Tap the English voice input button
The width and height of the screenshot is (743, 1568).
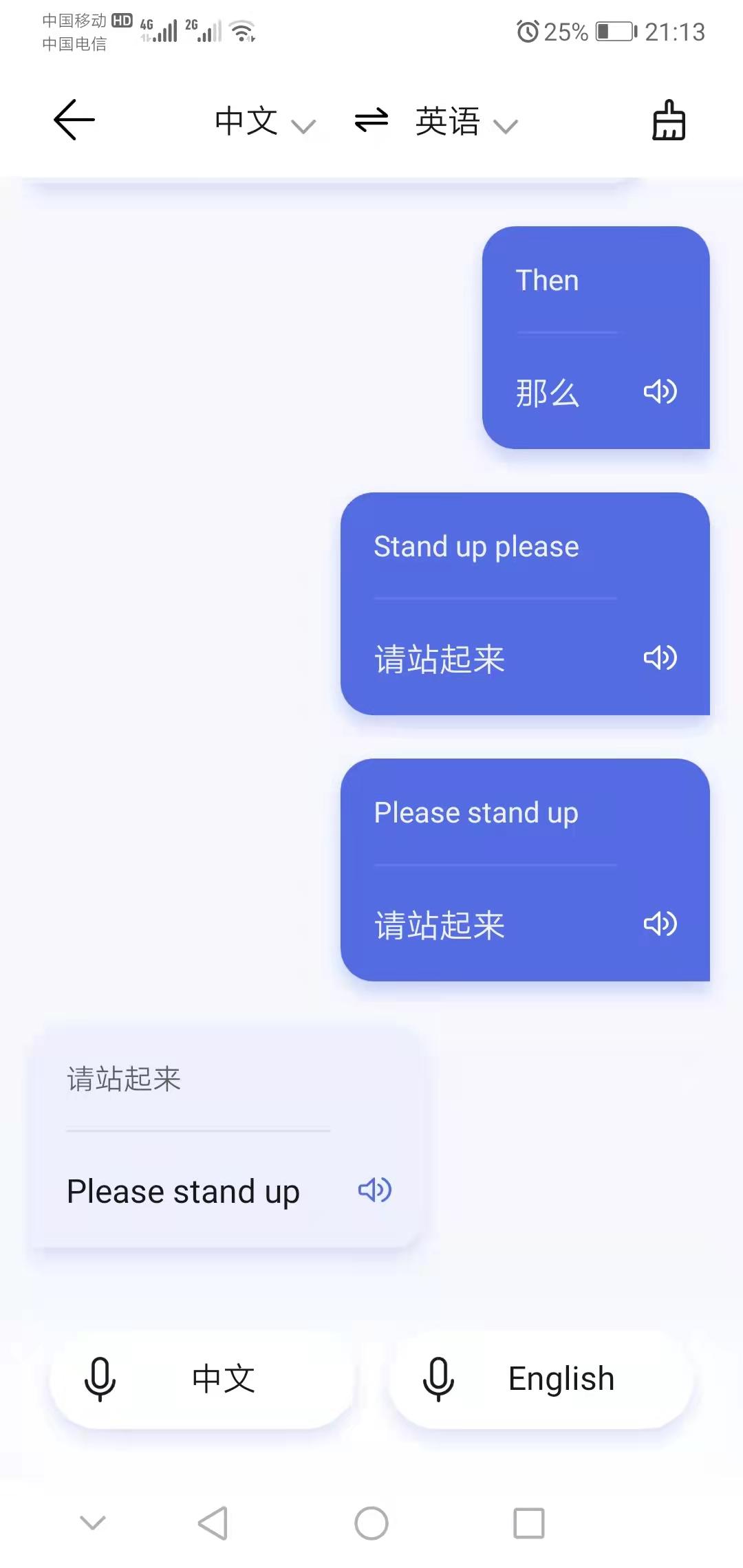tap(540, 1379)
